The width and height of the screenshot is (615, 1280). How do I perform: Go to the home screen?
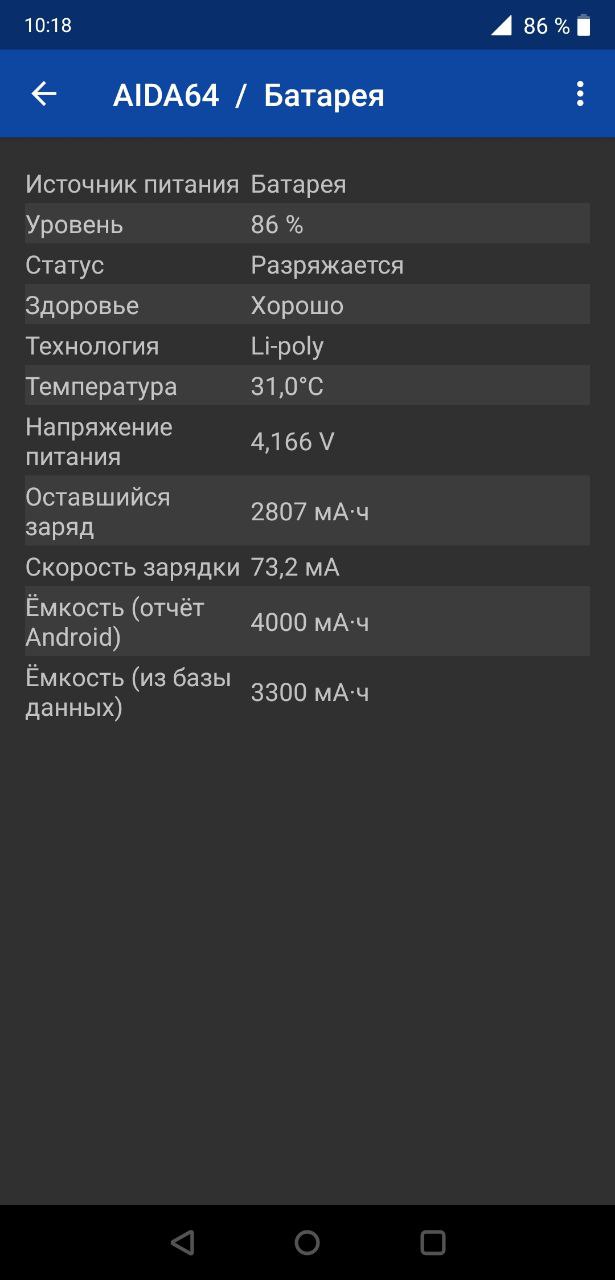click(307, 1242)
